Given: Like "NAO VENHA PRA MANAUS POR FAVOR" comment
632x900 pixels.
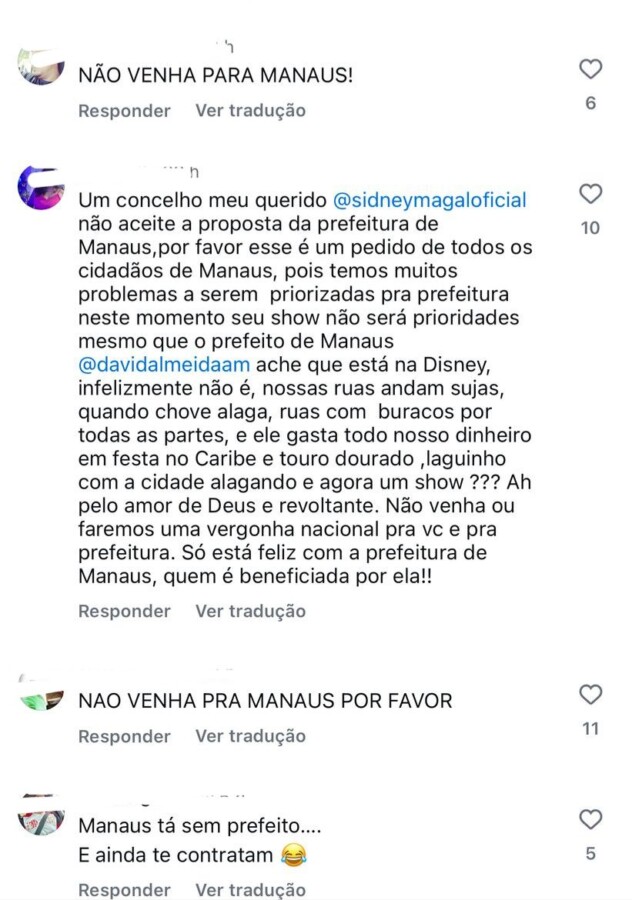Looking at the screenshot, I should click(x=591, y=694).
